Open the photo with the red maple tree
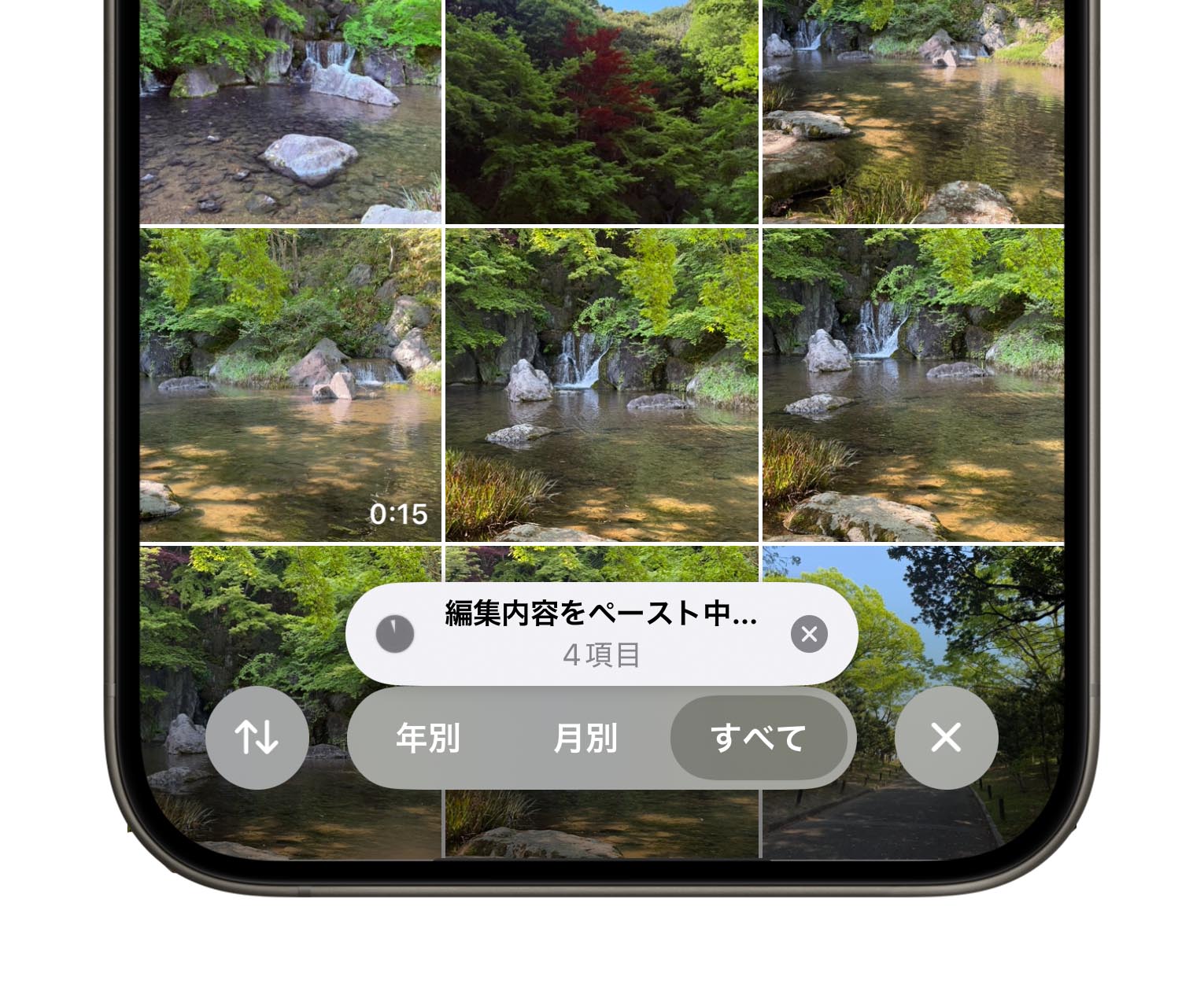Viewport: 1204px width, 995px height. tap(601, 110)
